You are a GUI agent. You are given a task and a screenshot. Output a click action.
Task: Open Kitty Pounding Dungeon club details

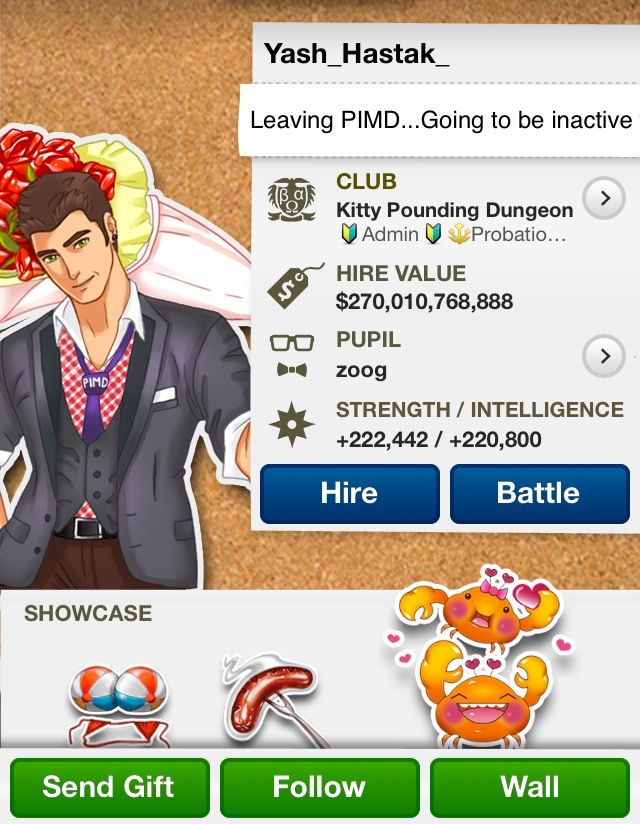click(x=603, y=199)
